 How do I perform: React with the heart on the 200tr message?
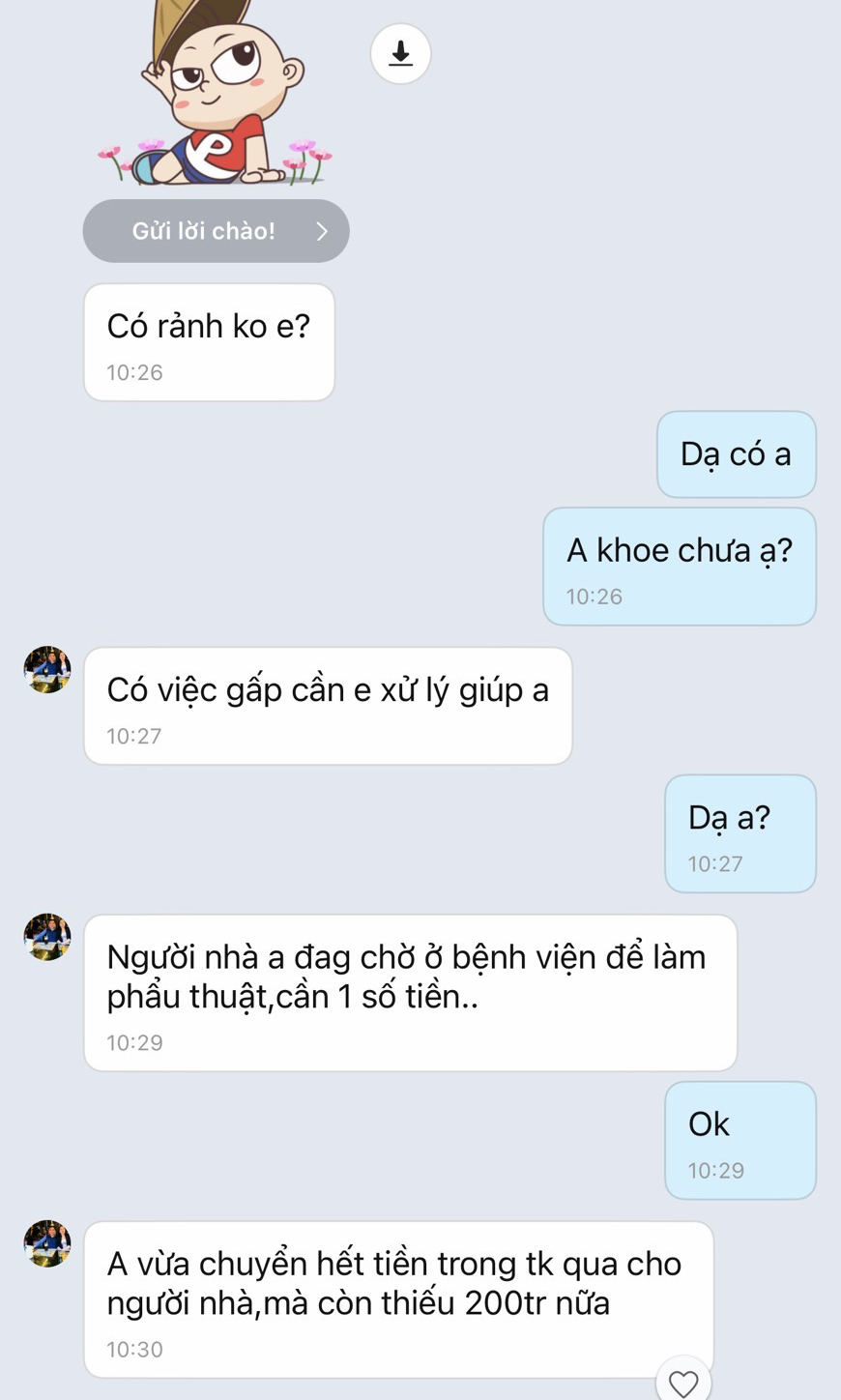coord(683,1383)
